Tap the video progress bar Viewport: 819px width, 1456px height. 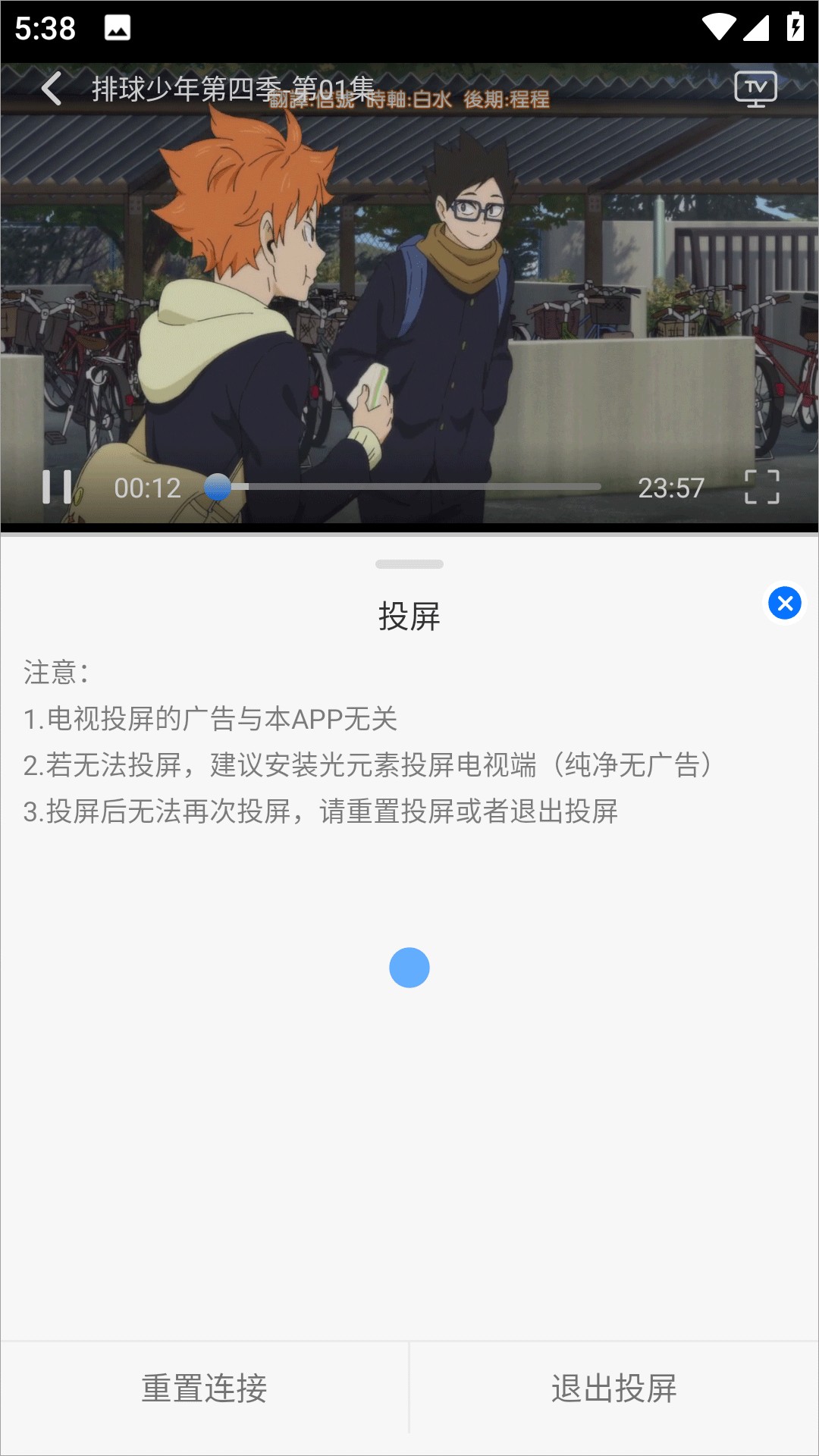click(x=409, y=487)
